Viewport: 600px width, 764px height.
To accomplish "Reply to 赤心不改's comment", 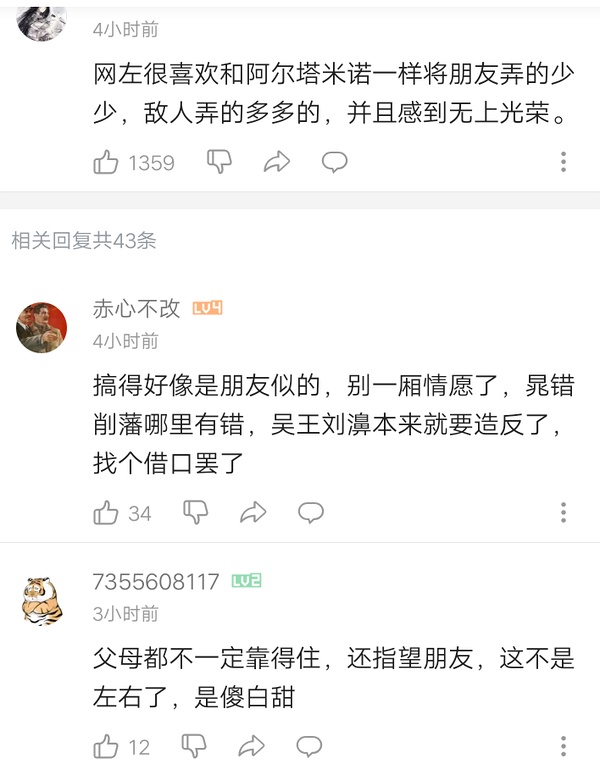I will (311, 513).
